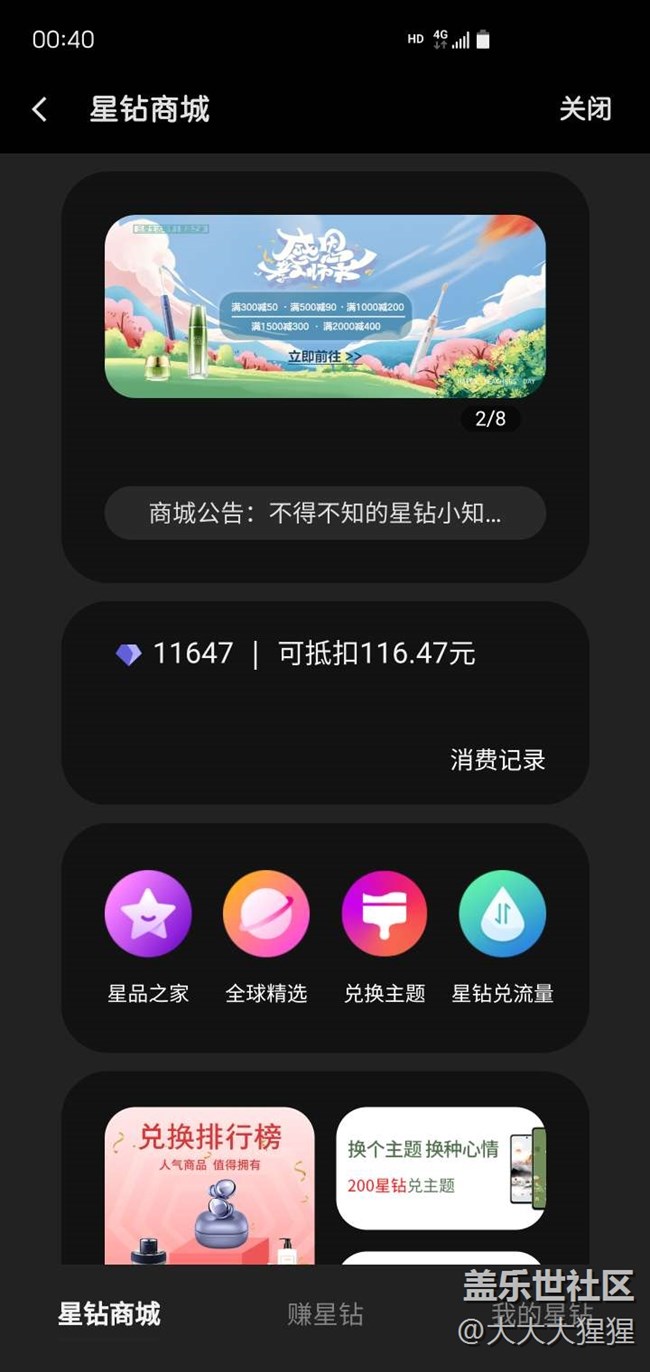This screenshot has height=1372, width=650.
Task: Open the 感恩教师节 promotional banner
Action: [x=325, y=306]
